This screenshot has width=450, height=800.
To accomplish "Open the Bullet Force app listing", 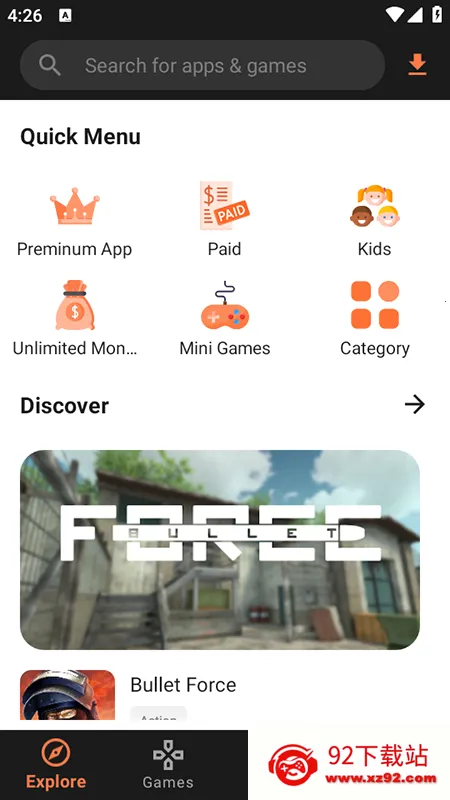I will [183, 684].
